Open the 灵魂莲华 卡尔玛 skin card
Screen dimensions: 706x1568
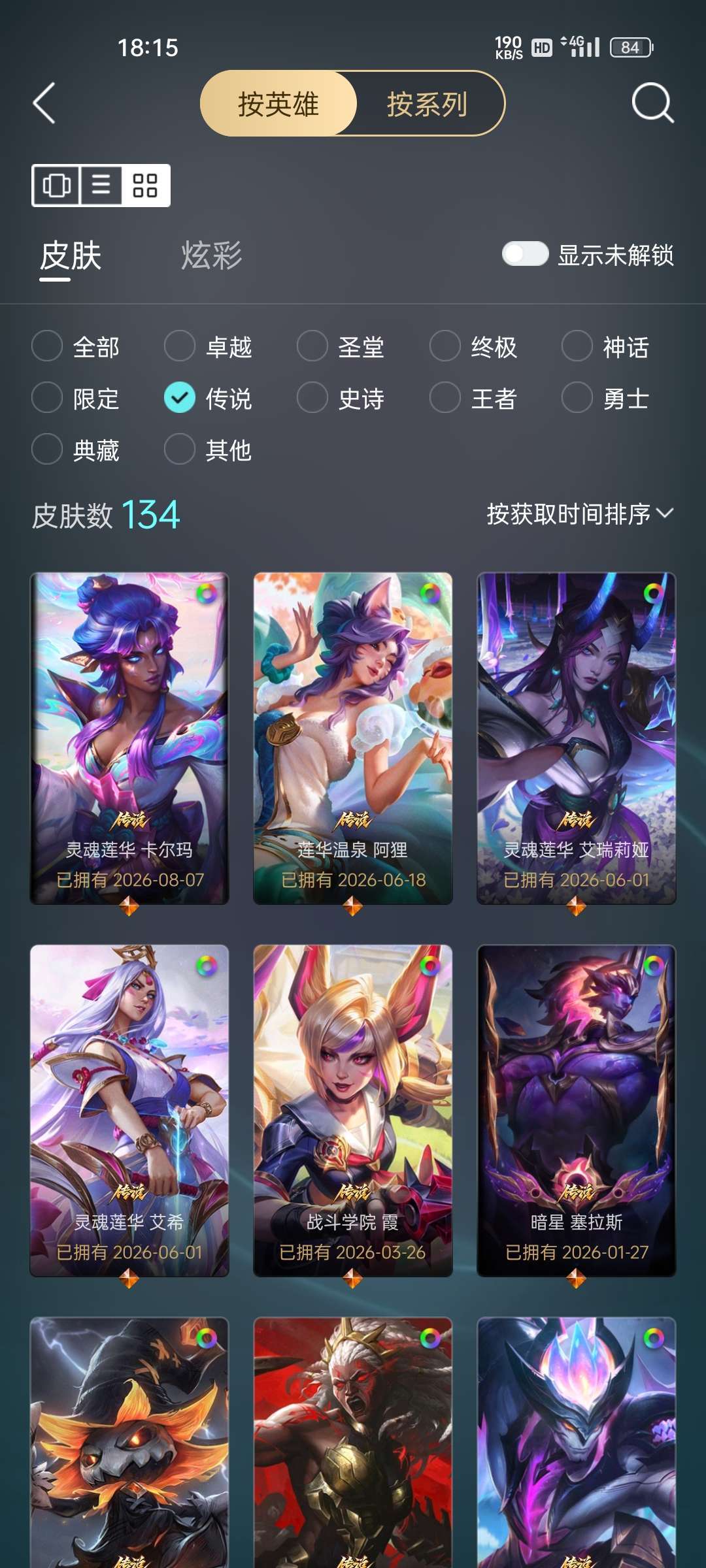[129, 738]
